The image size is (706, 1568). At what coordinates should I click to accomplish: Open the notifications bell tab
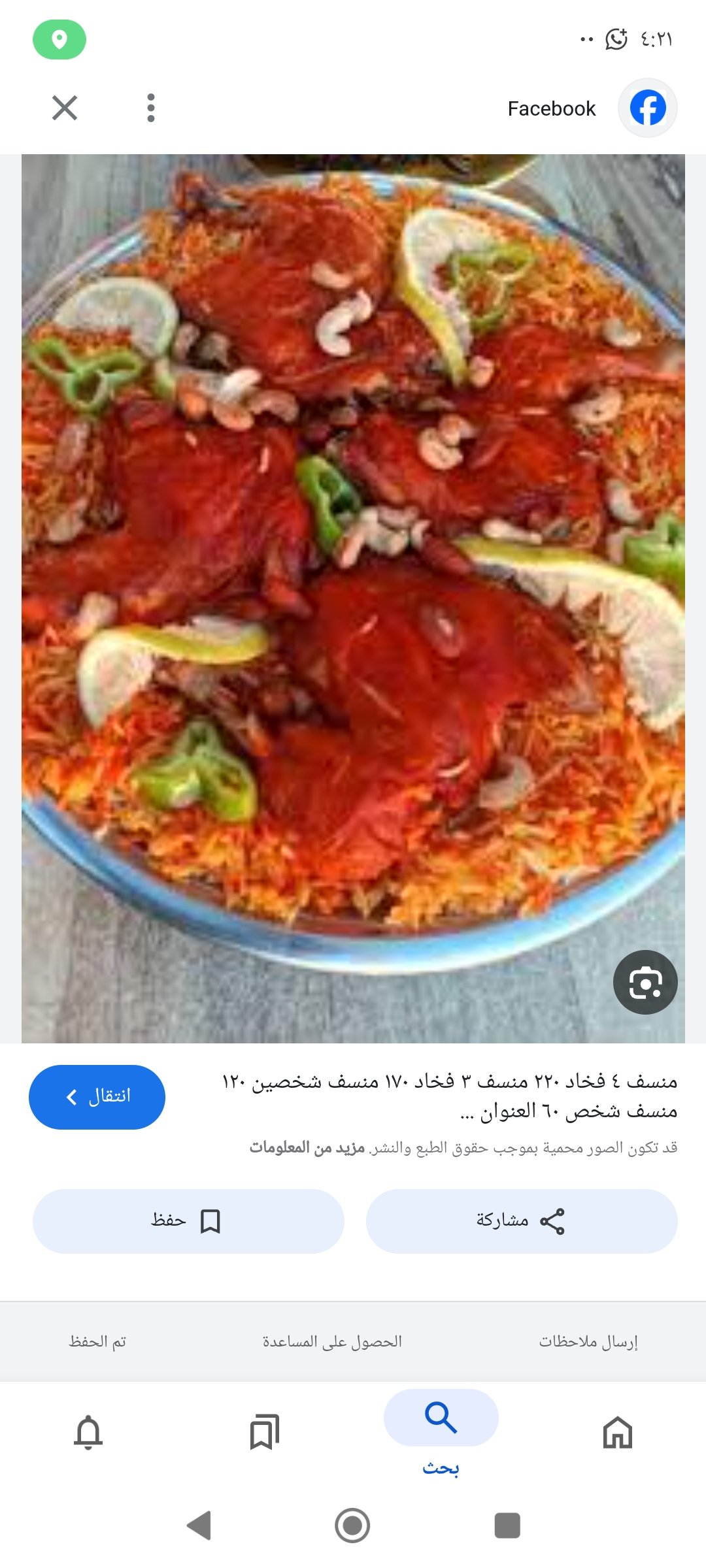point(88,1432)
